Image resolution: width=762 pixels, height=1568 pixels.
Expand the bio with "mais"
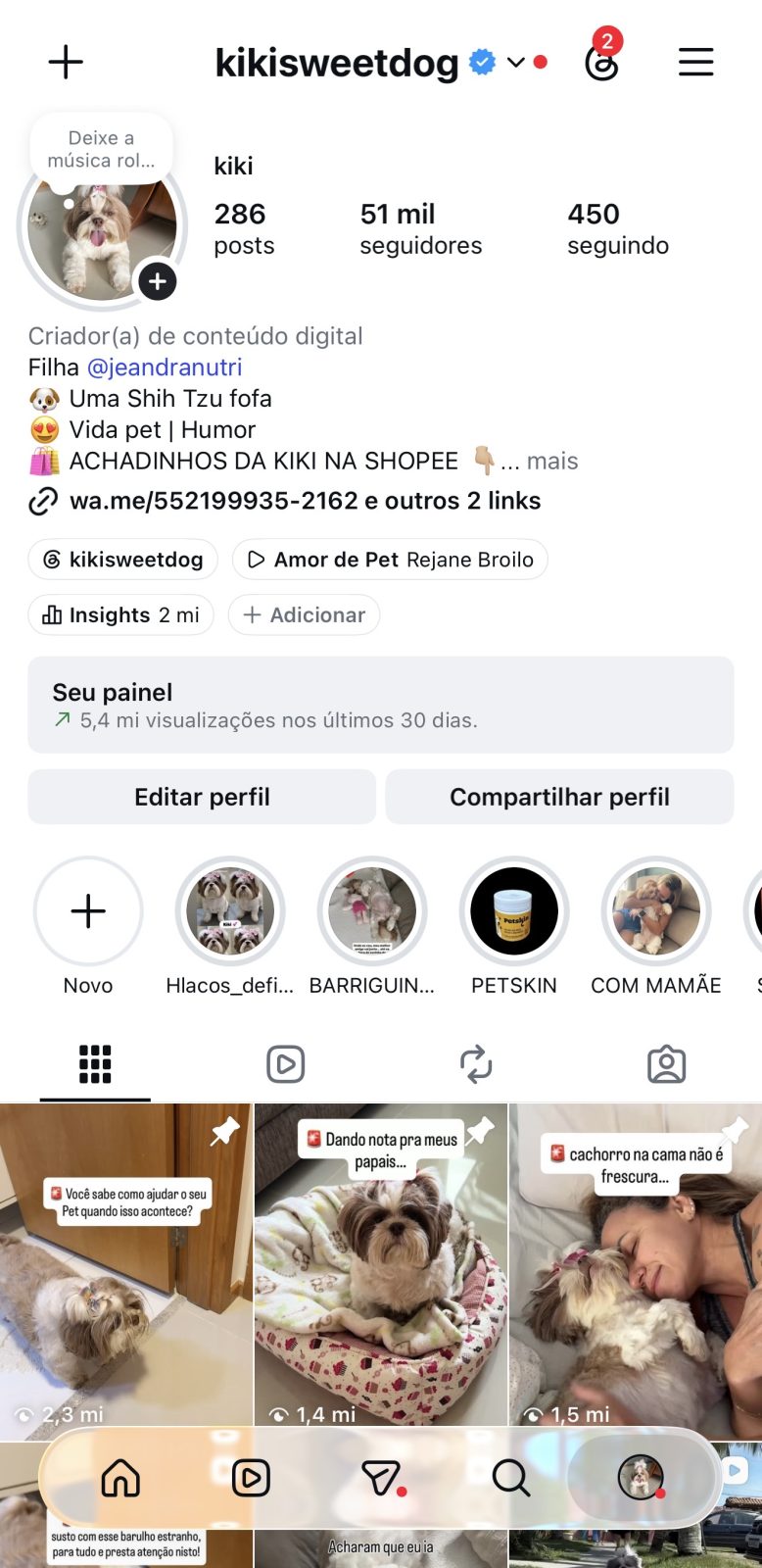[552, 461]
